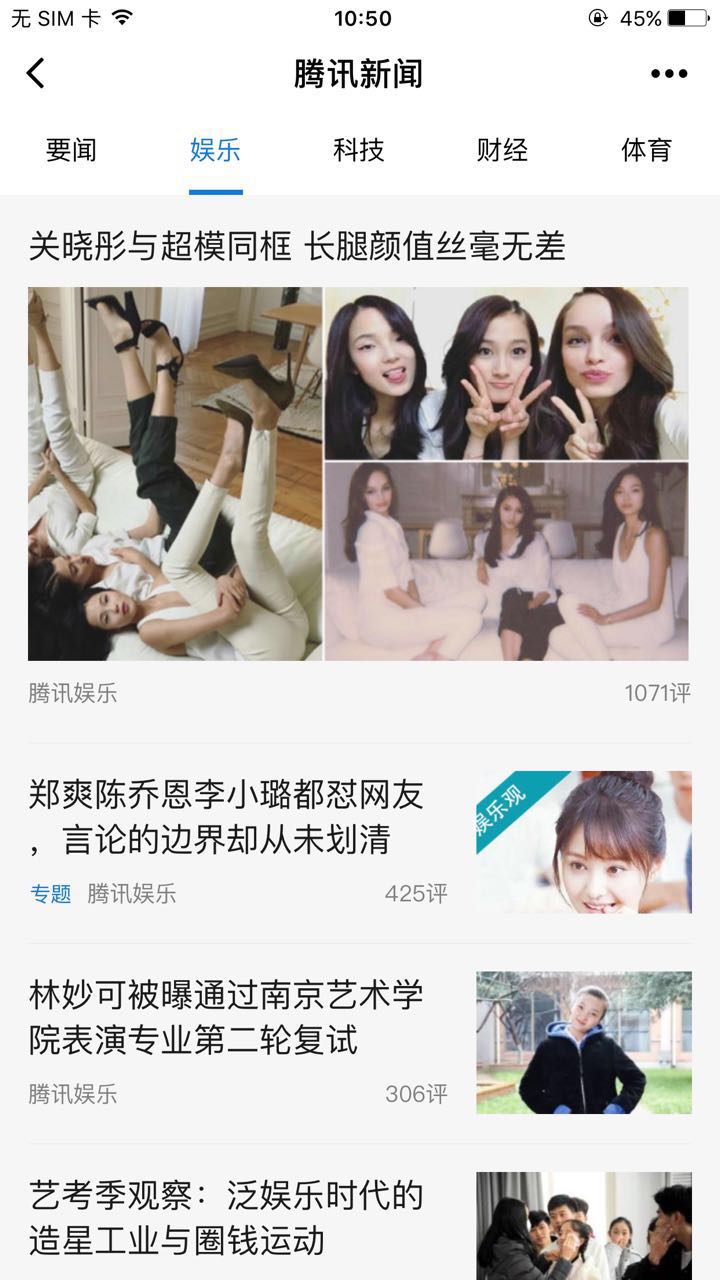Switch to the 体育 tab
The image size is (720, 1280).
[646, 150]
